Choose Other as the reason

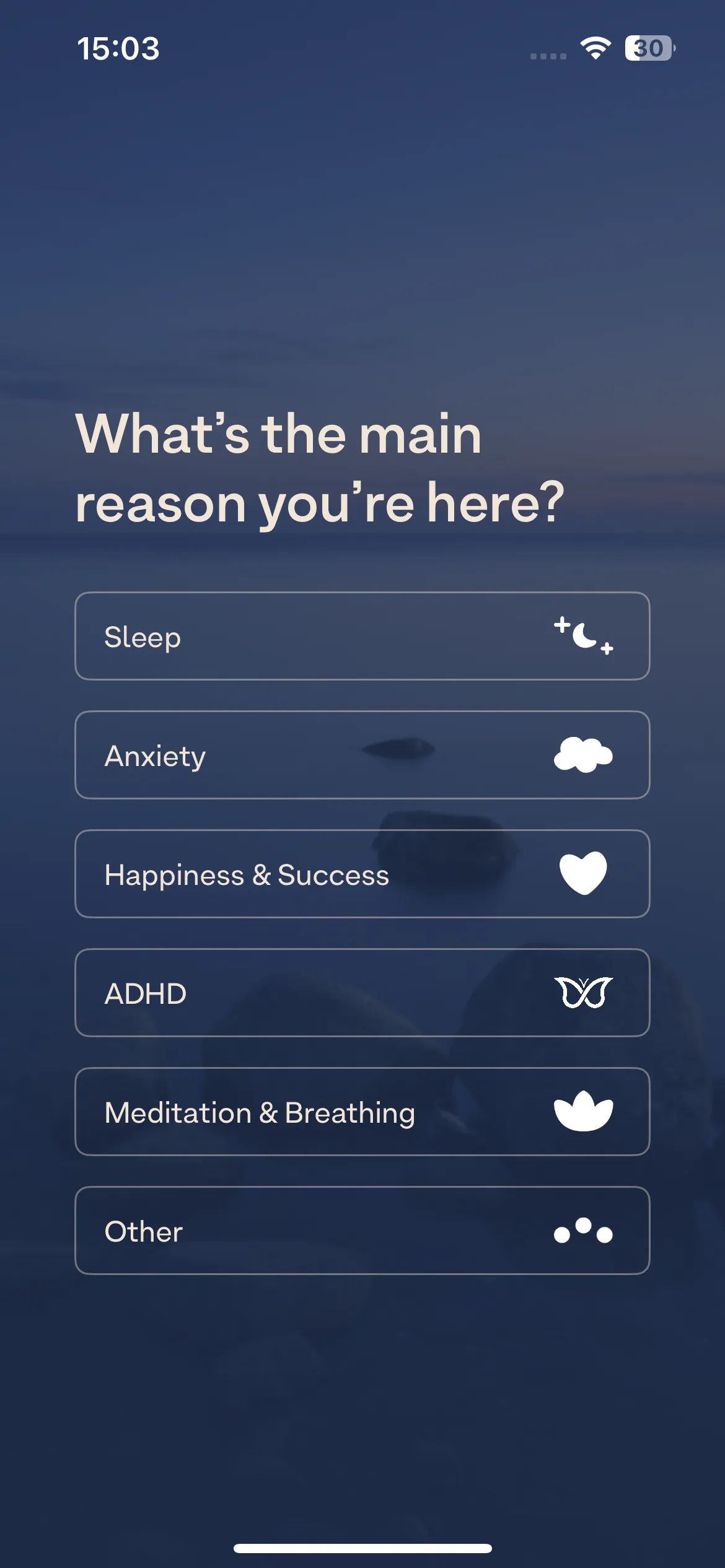(362, 1230)
